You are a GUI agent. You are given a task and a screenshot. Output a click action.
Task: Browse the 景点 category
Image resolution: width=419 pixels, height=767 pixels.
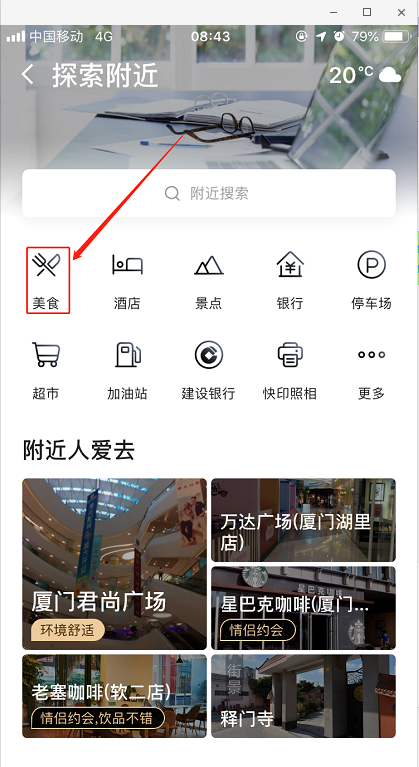point(209,281)
